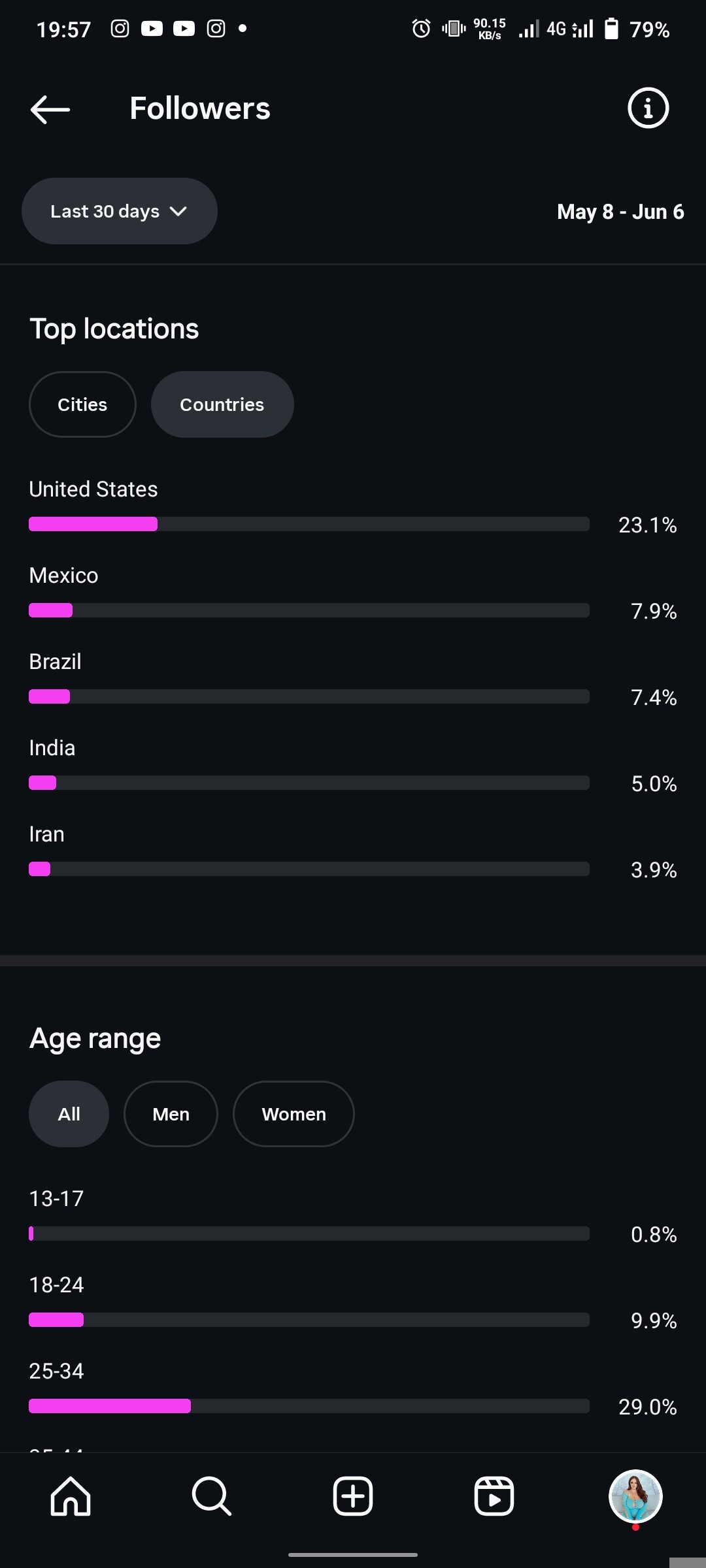Viewport: 706px width, 1568px height.
Task: Show the age range for All
Action: coord(69,1114)
